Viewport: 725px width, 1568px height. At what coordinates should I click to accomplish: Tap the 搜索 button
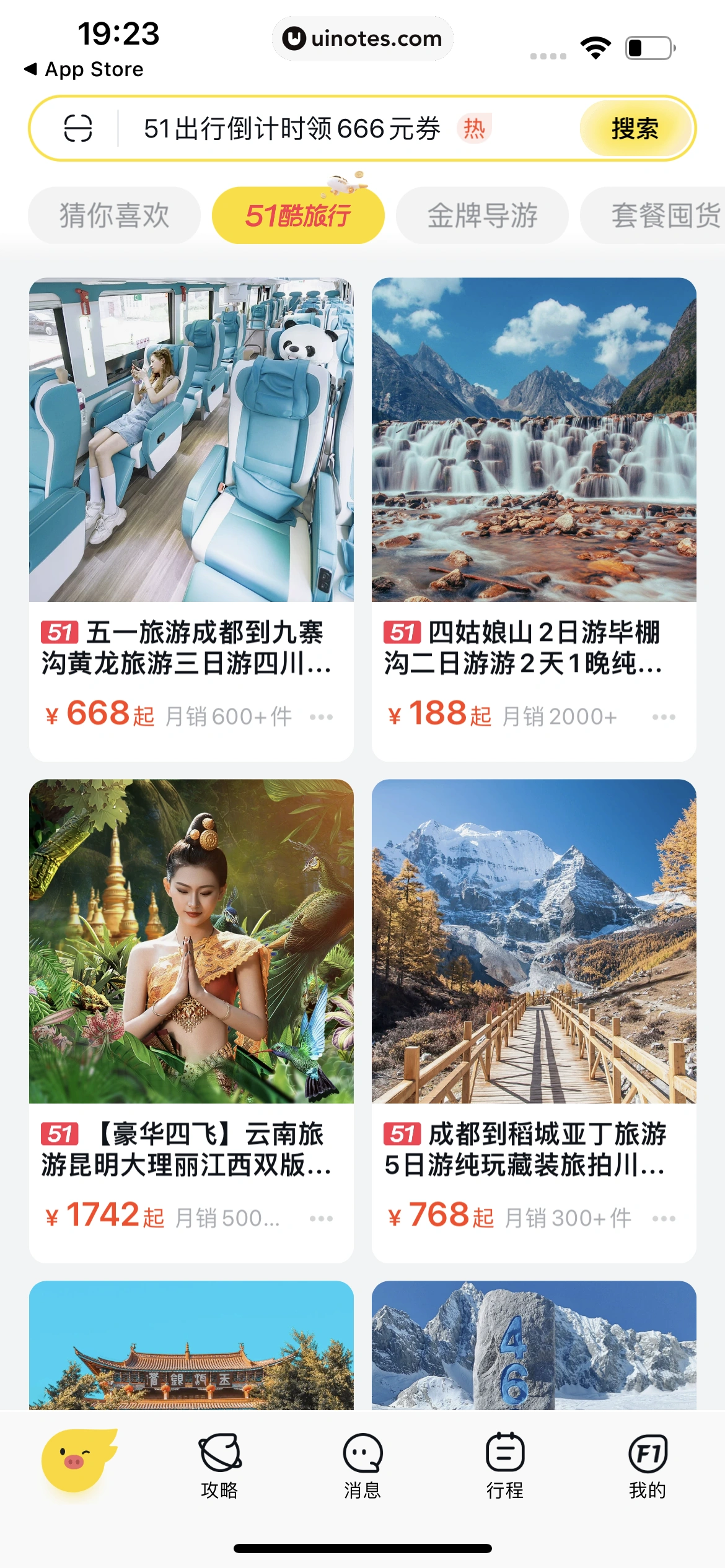pyautogui.click(x=635, y=129)
